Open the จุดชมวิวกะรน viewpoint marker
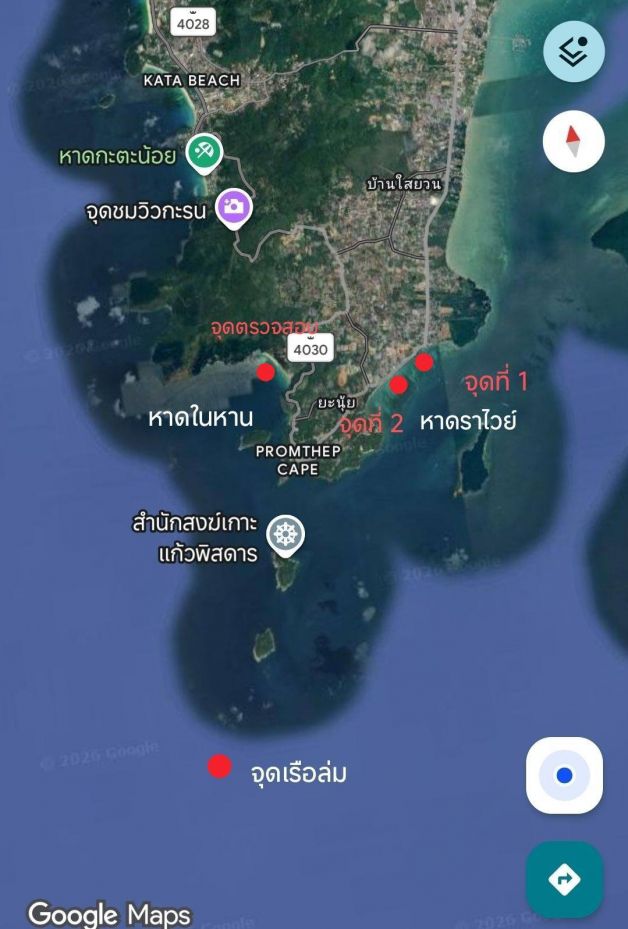 pos(233,207)
